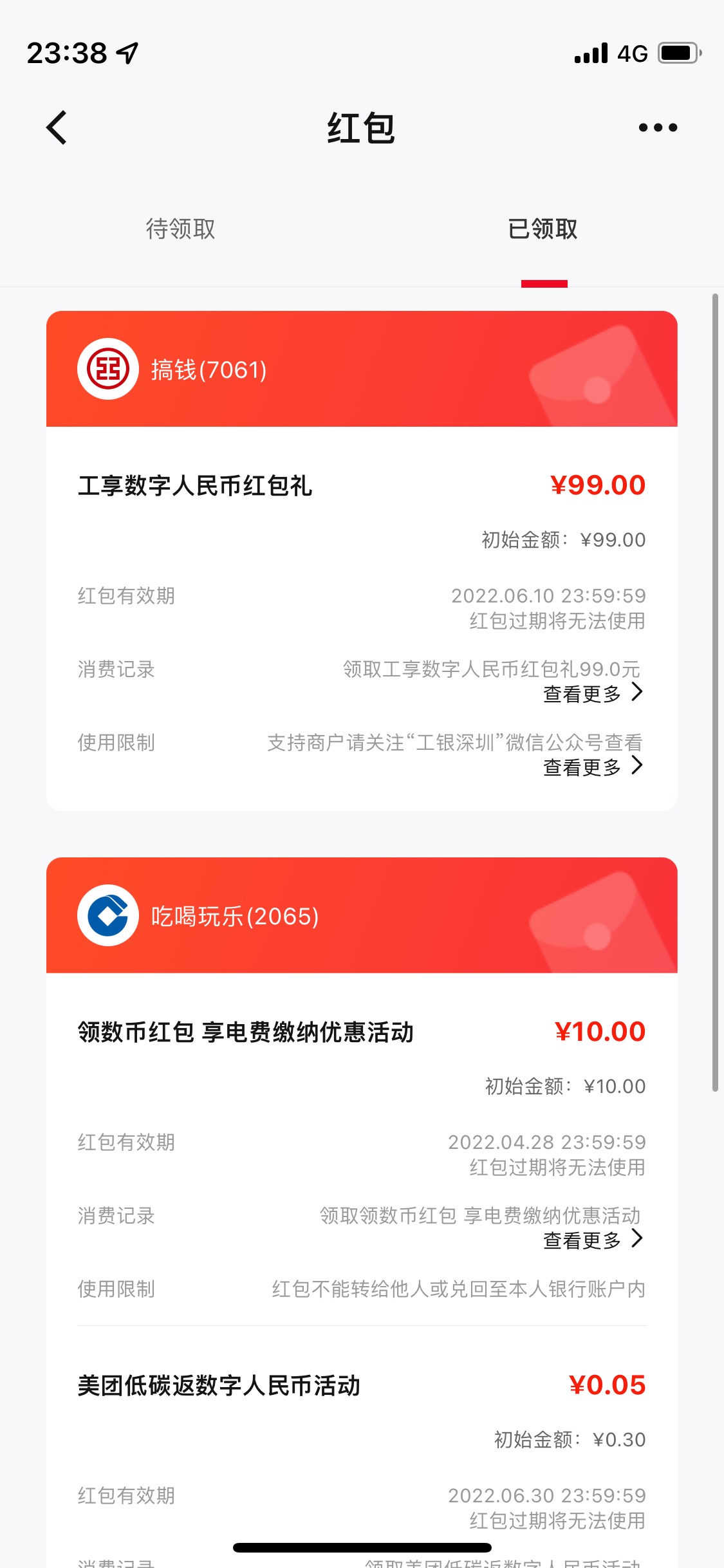View more 消费记录 for 领数币红包 享电费缴纳优惠活动
The width and height of the screenshot is (724, 1568).
click(x=592, y=1240)
